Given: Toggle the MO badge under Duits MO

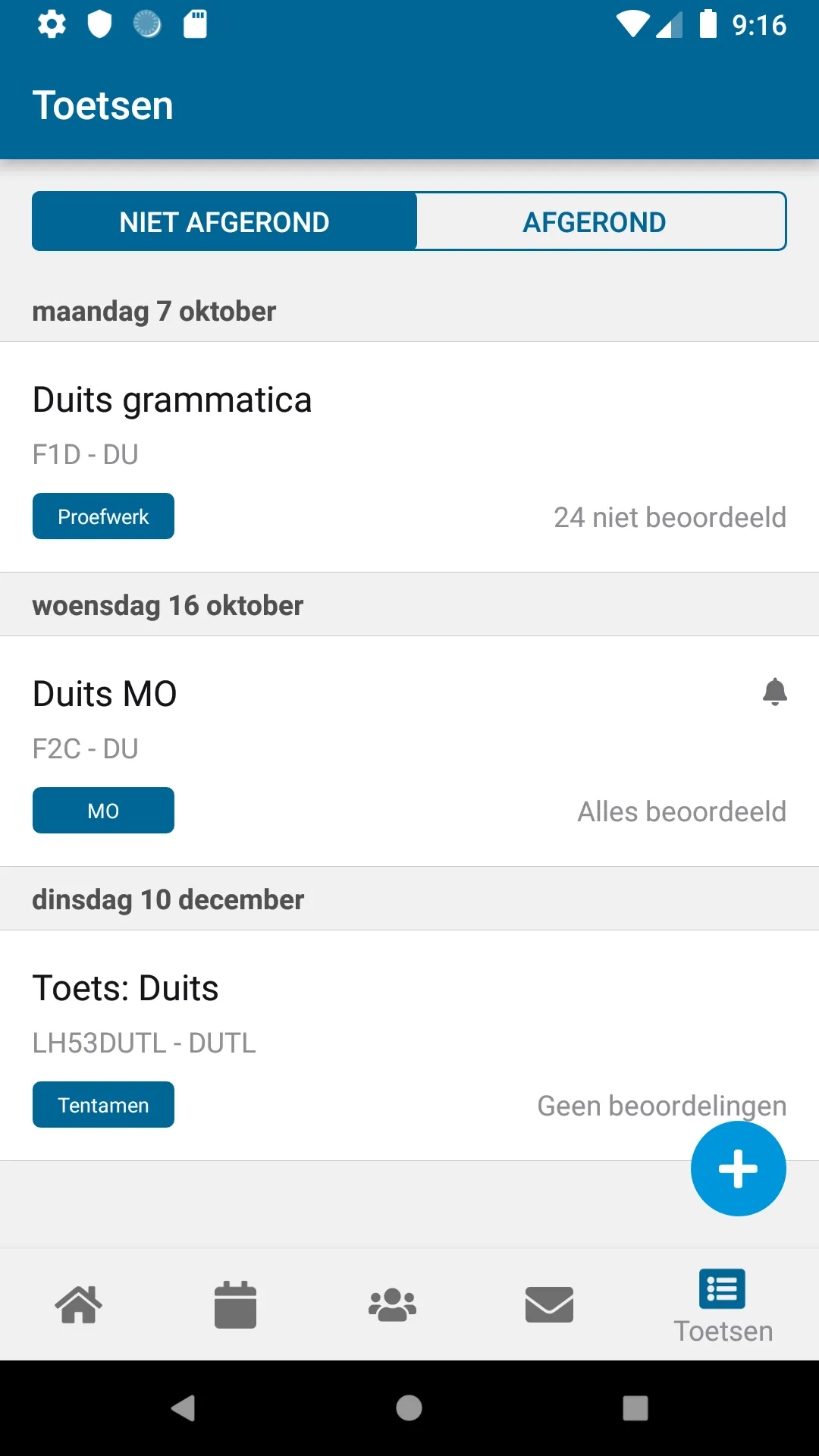Looking at the screenshot, I should coord(103,810).
